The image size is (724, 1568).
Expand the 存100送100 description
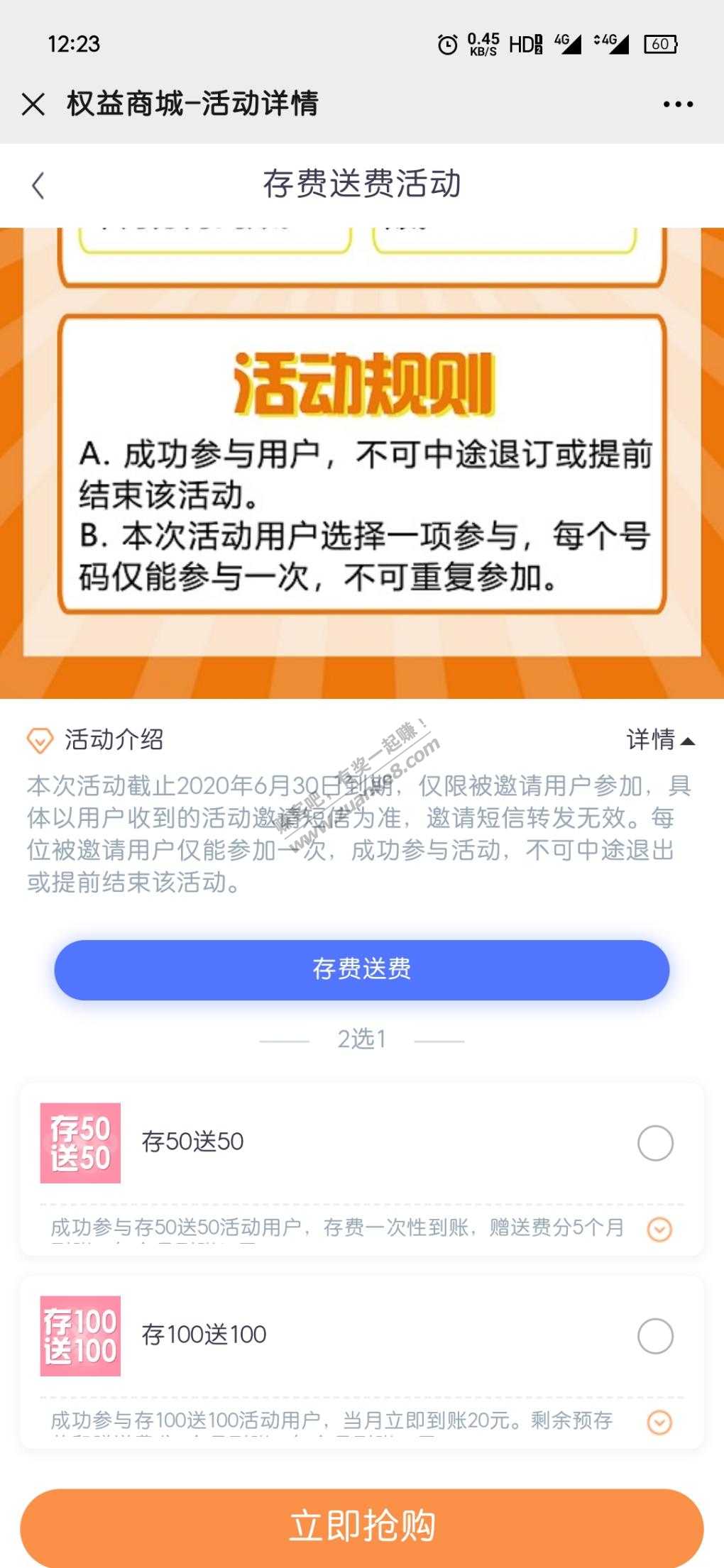pyautogui.click(x=659, y=1422)
